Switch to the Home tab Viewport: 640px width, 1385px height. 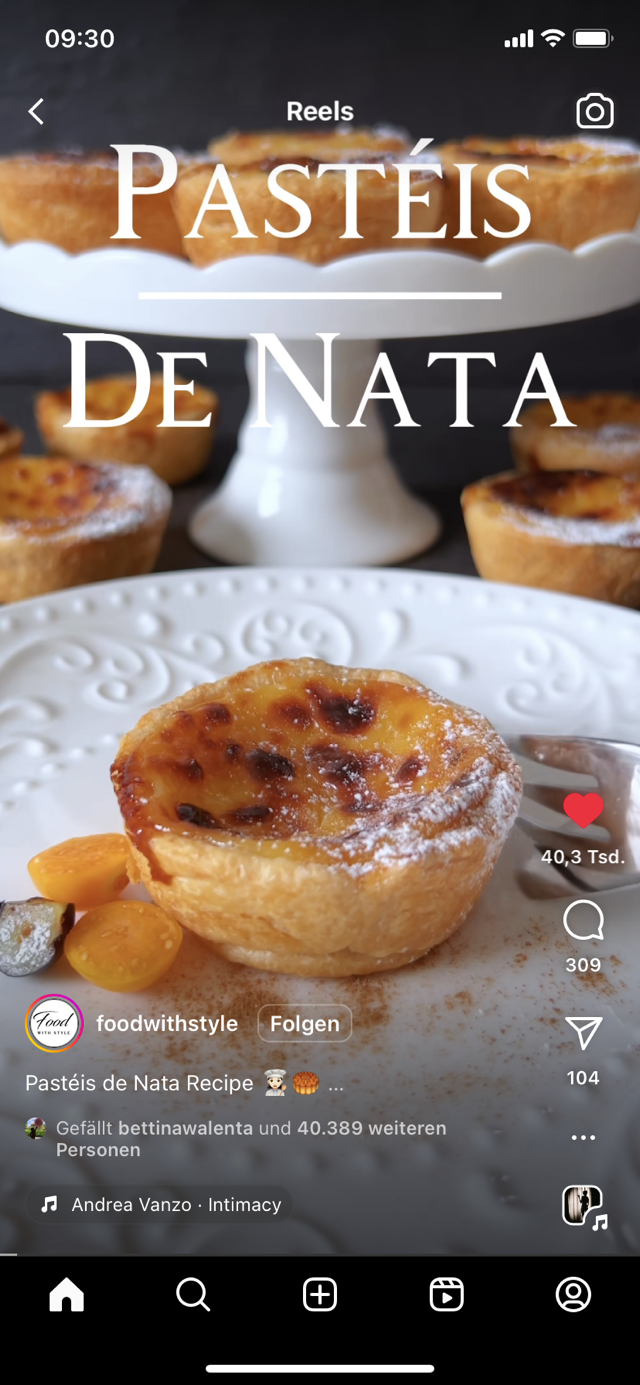point(67,1295)
